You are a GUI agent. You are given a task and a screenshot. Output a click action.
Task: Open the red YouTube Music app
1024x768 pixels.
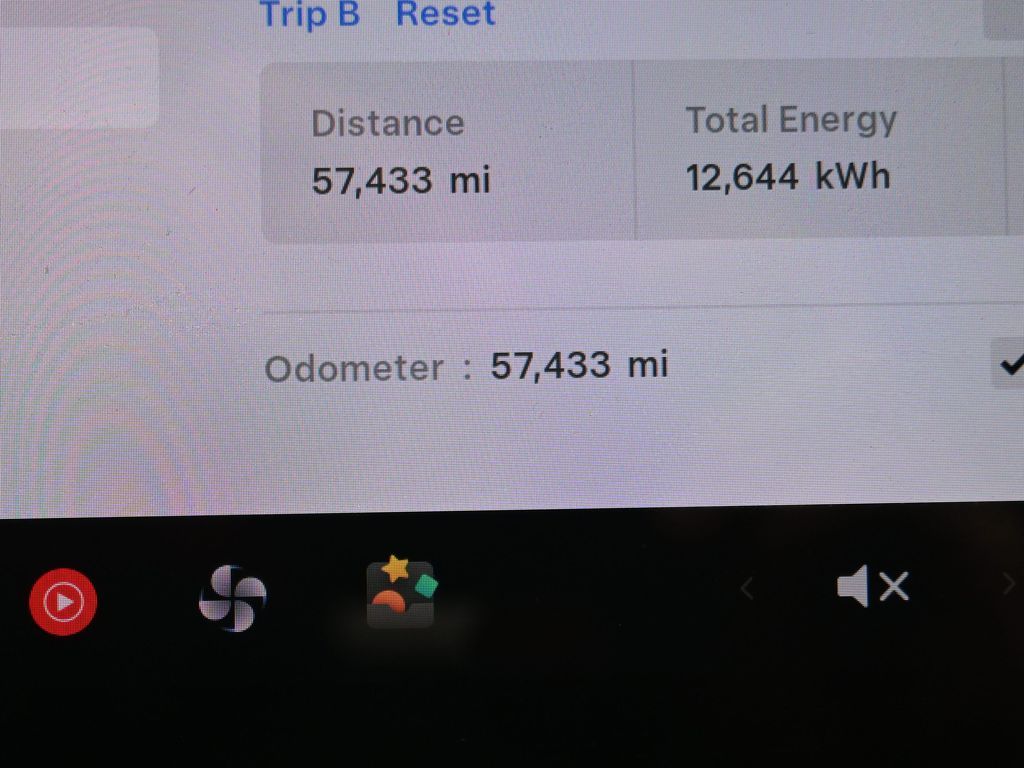click(63, 602)
